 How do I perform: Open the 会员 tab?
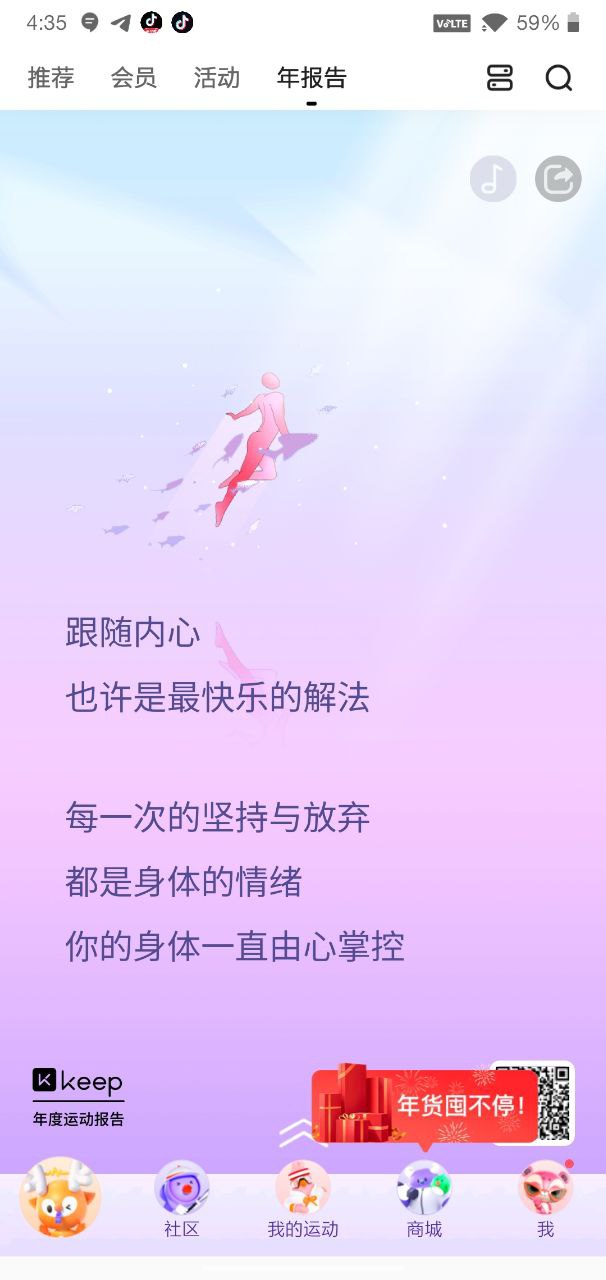point(134,78)
